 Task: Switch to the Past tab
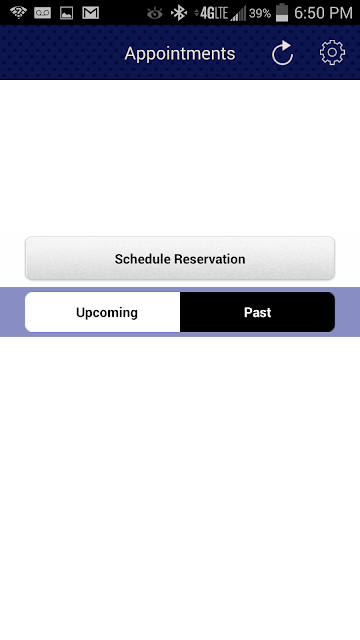point(258,312)
